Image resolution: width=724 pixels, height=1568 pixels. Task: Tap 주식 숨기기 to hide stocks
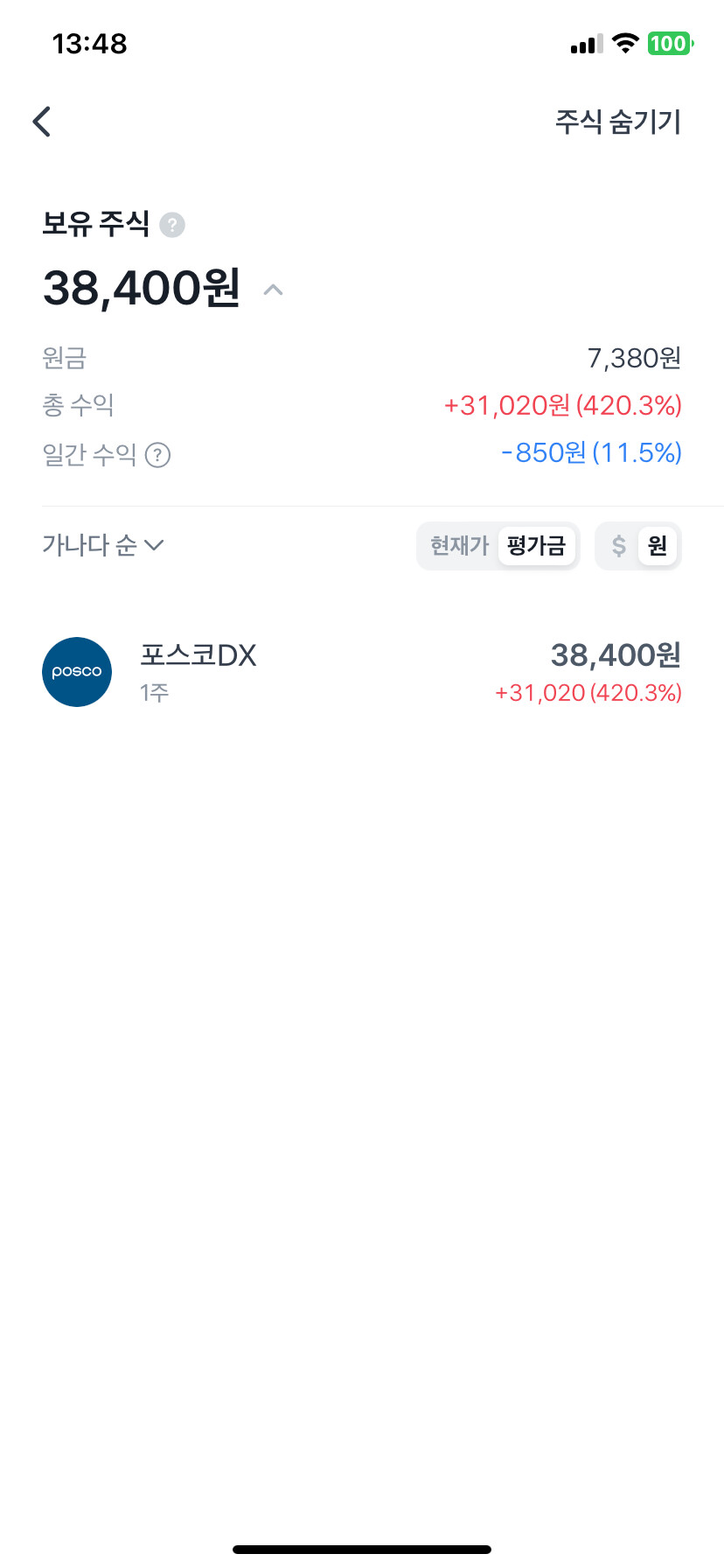point(618,122)
